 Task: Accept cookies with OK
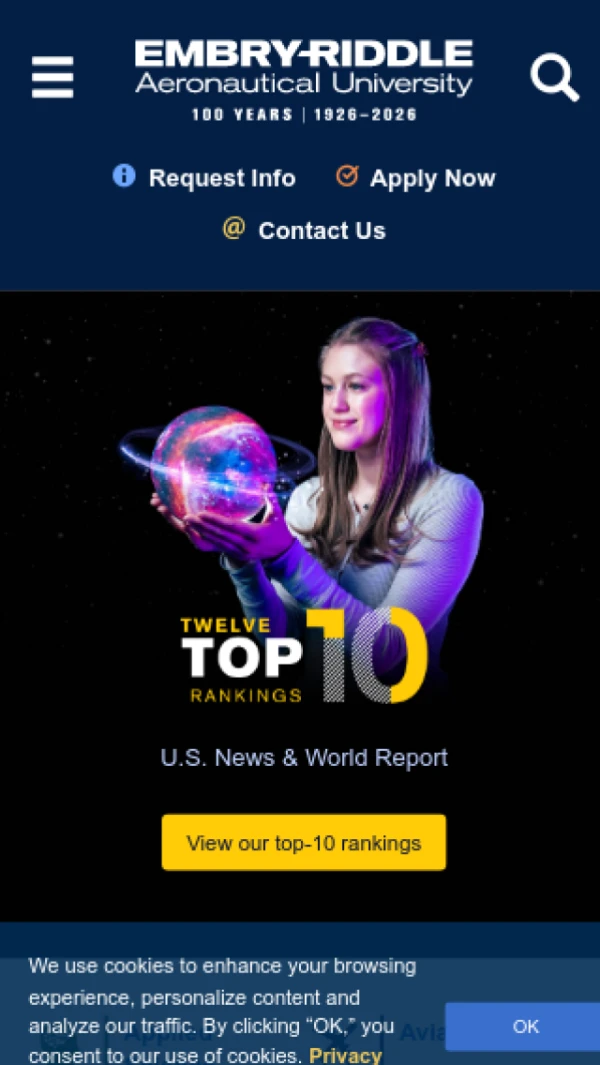point(525,1026)
